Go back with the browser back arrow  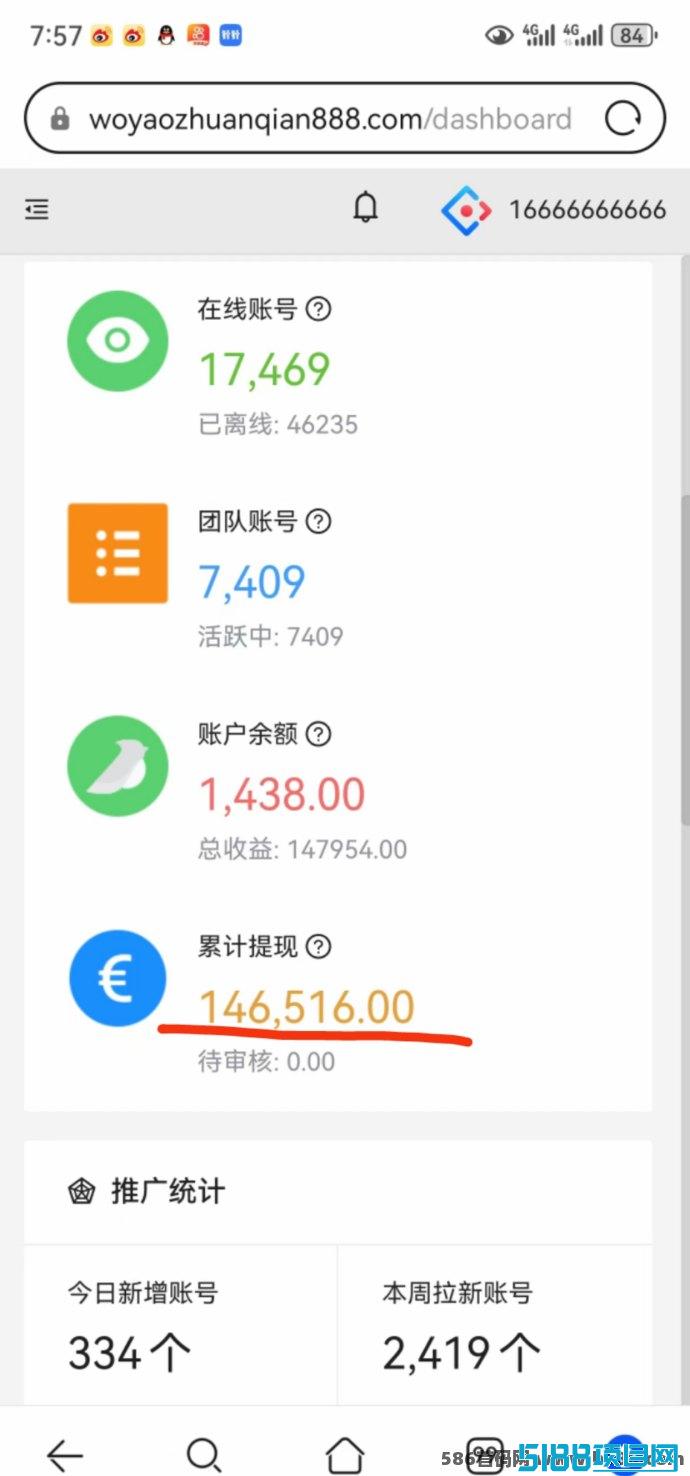click(65, 1452)
